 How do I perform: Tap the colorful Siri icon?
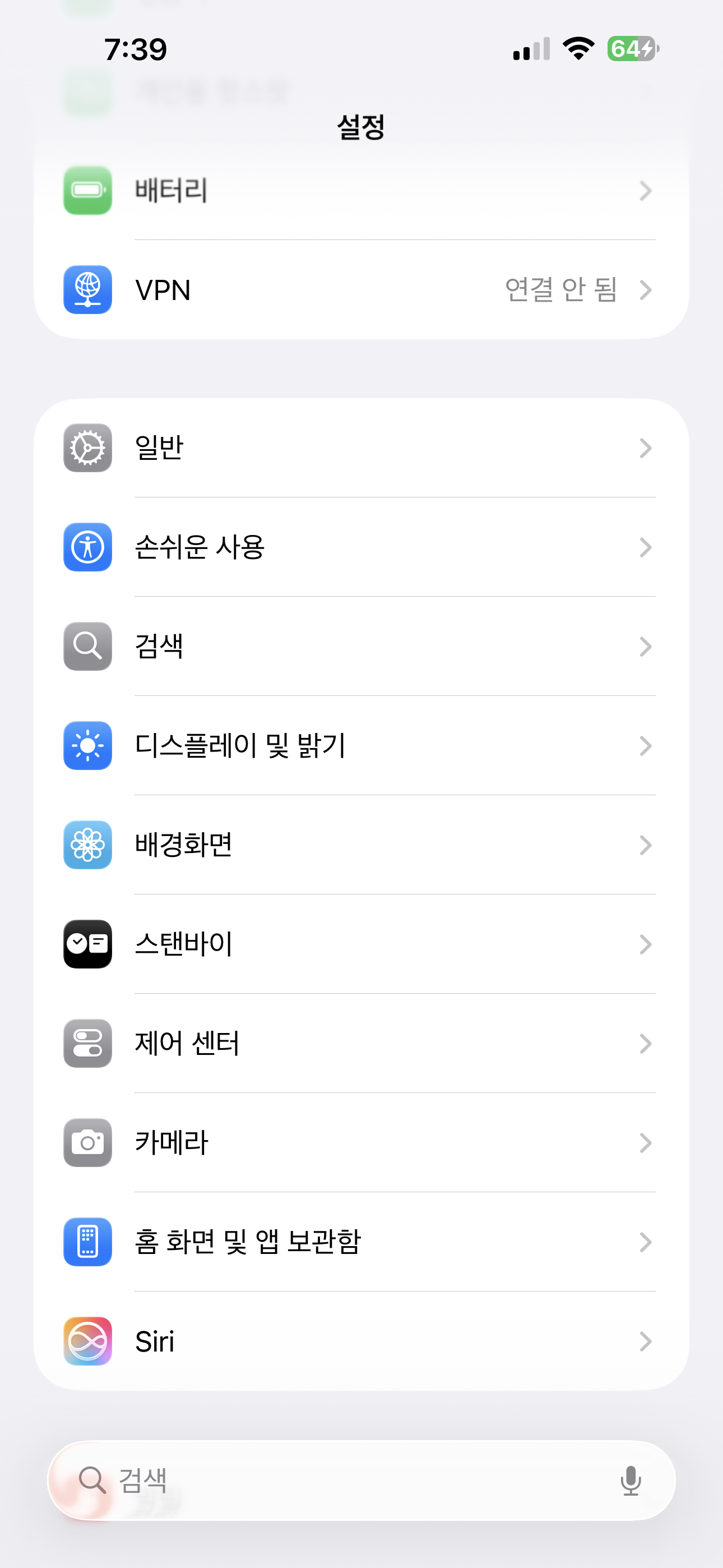point(87,1341)
